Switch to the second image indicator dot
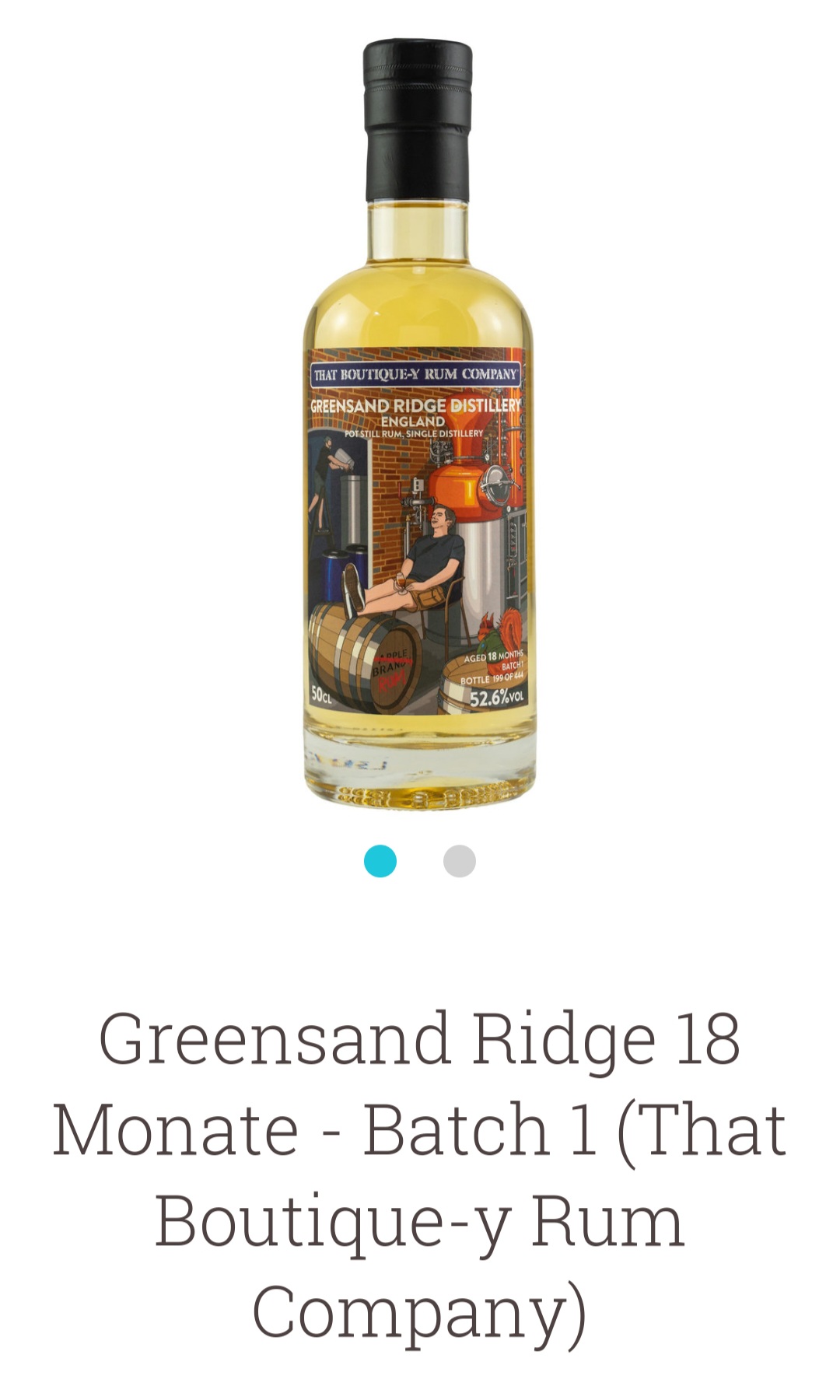This screenshot has height=1400, width=840. [x=459, y=861]
